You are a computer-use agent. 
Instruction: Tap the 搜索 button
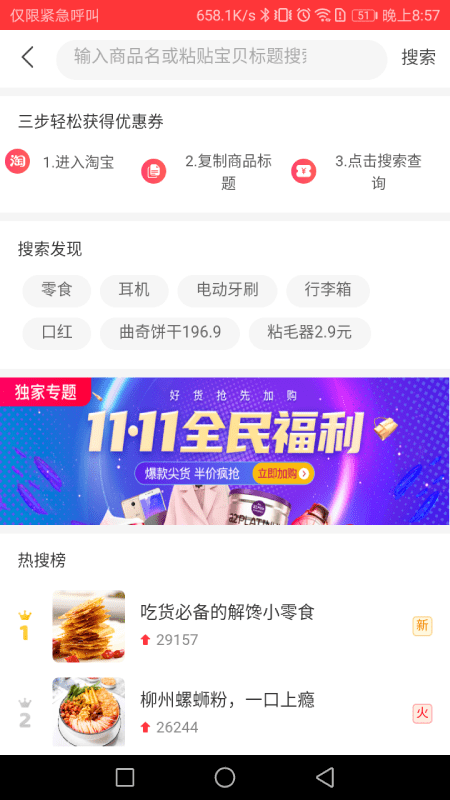point(418,57)
